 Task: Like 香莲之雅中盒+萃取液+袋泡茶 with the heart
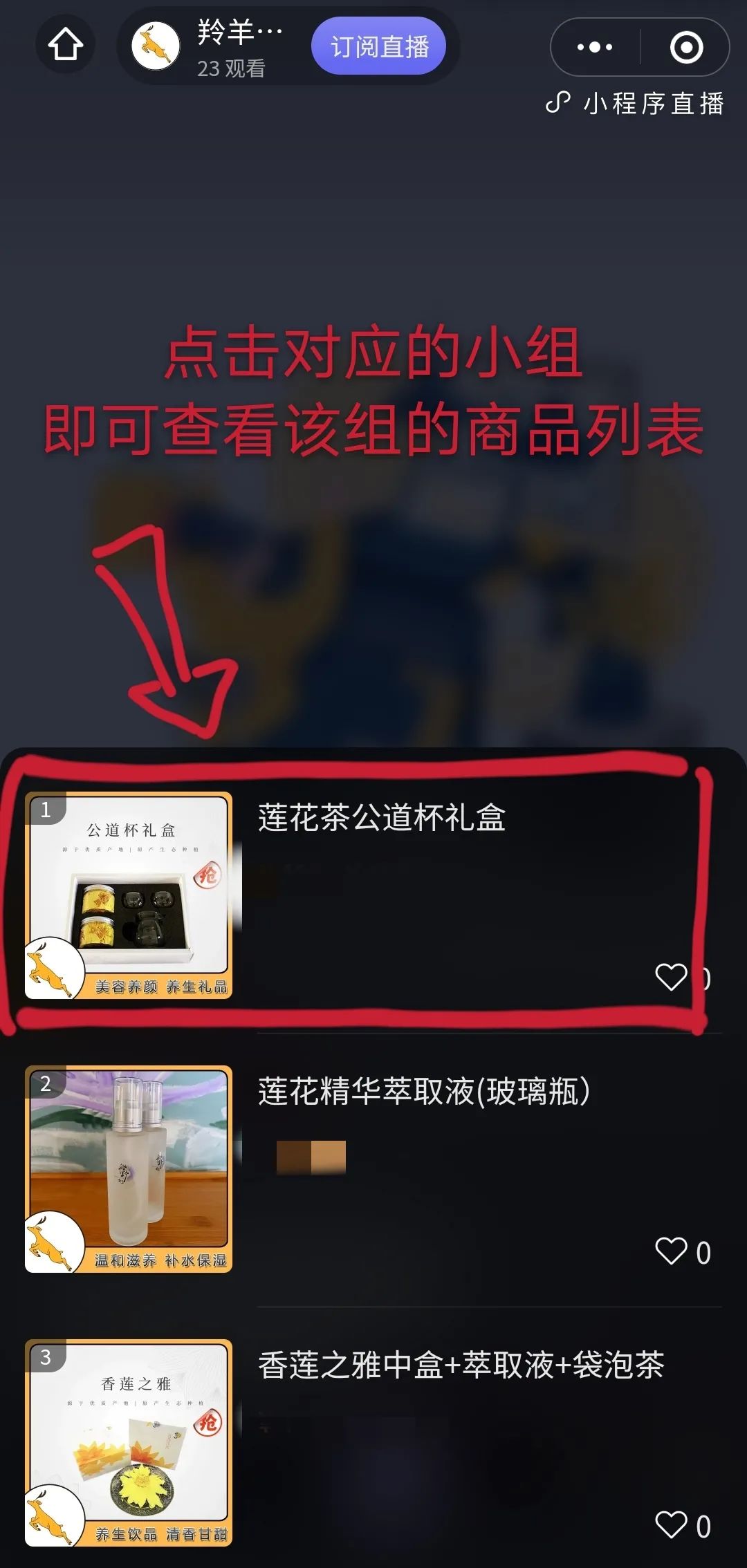[671, 1524]
